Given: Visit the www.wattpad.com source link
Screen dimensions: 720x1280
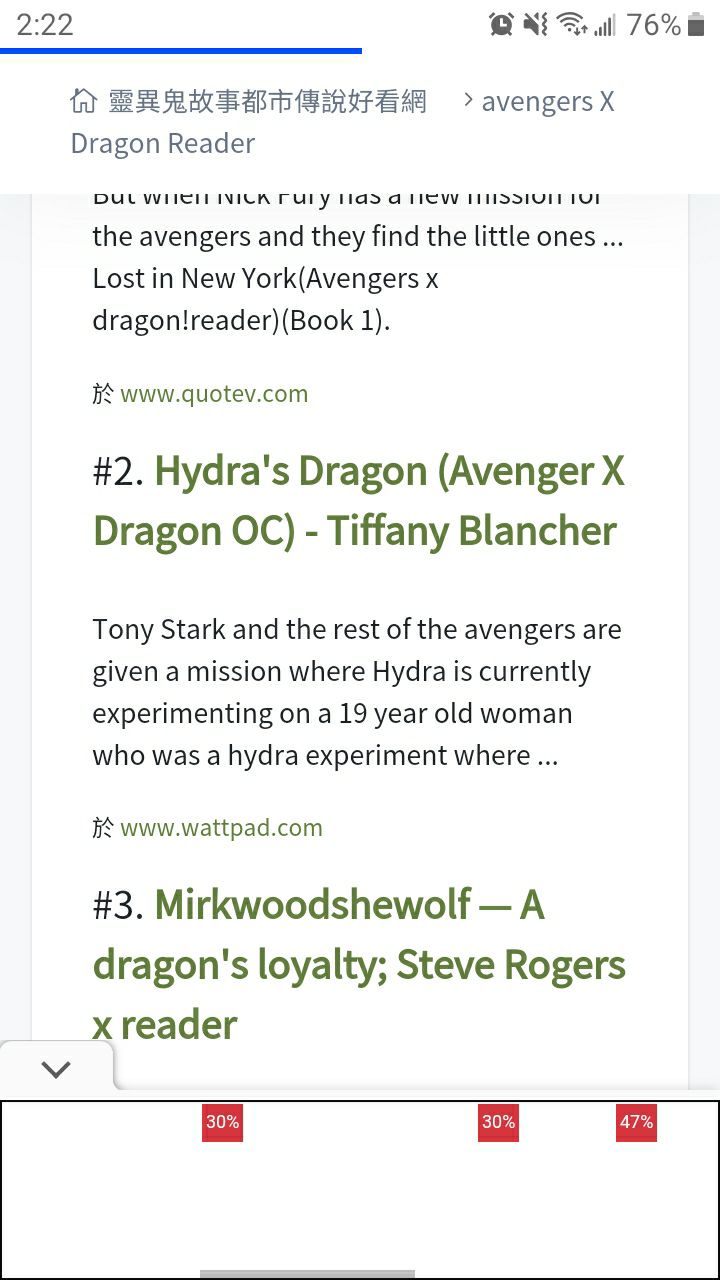Looking at the screenshot, I should tap(221, 827).
